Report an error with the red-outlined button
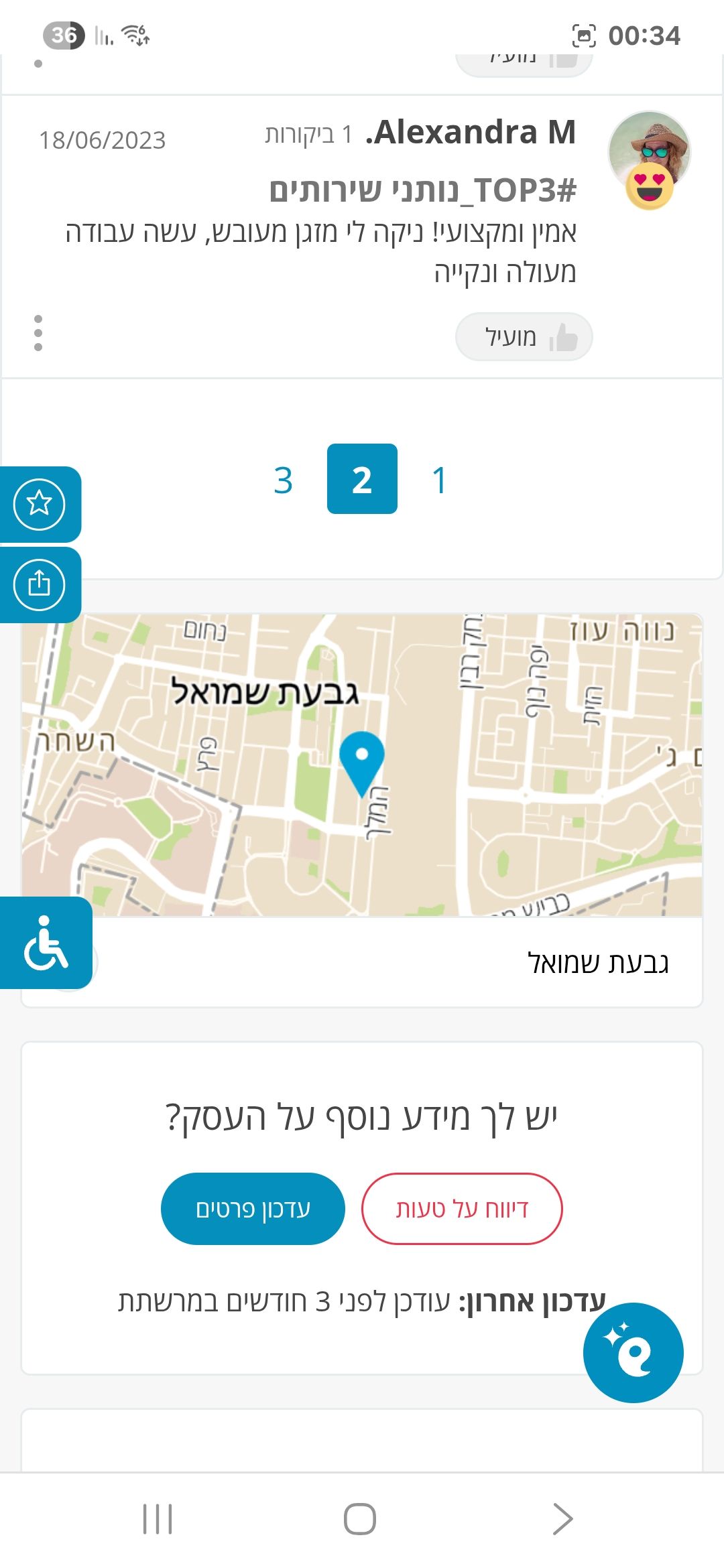 (462, 1209)
